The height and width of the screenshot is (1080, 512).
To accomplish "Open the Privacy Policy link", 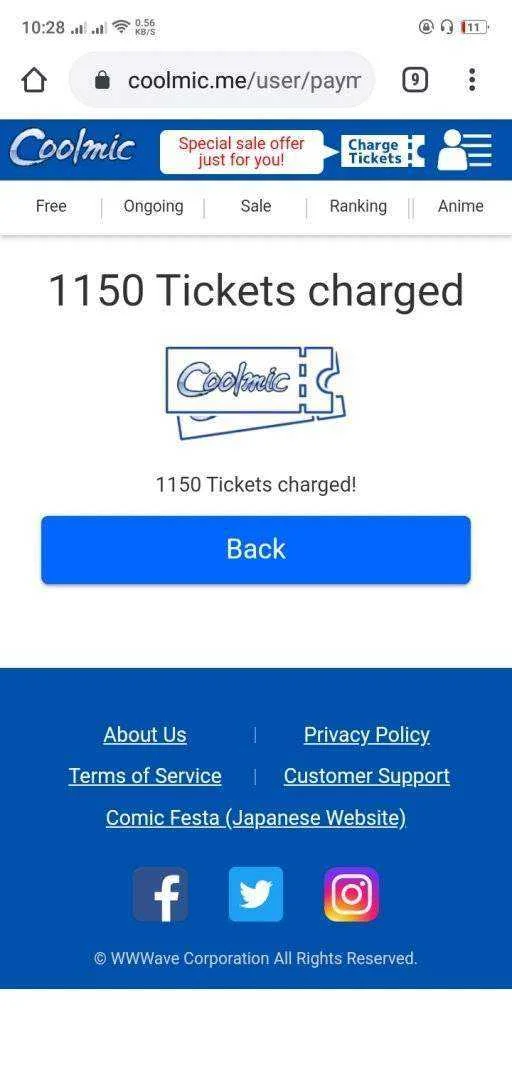I will point(367,735).
